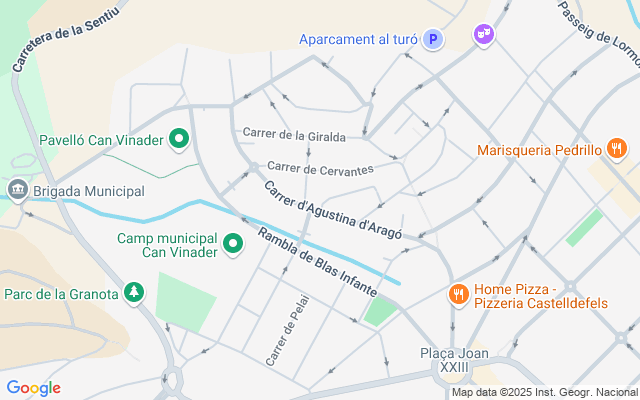The width and height of the screenshot is (640, 400).
Task: Open Home Pizza - Pizzeria Castelldefels marker
Action: coord(459,295)
